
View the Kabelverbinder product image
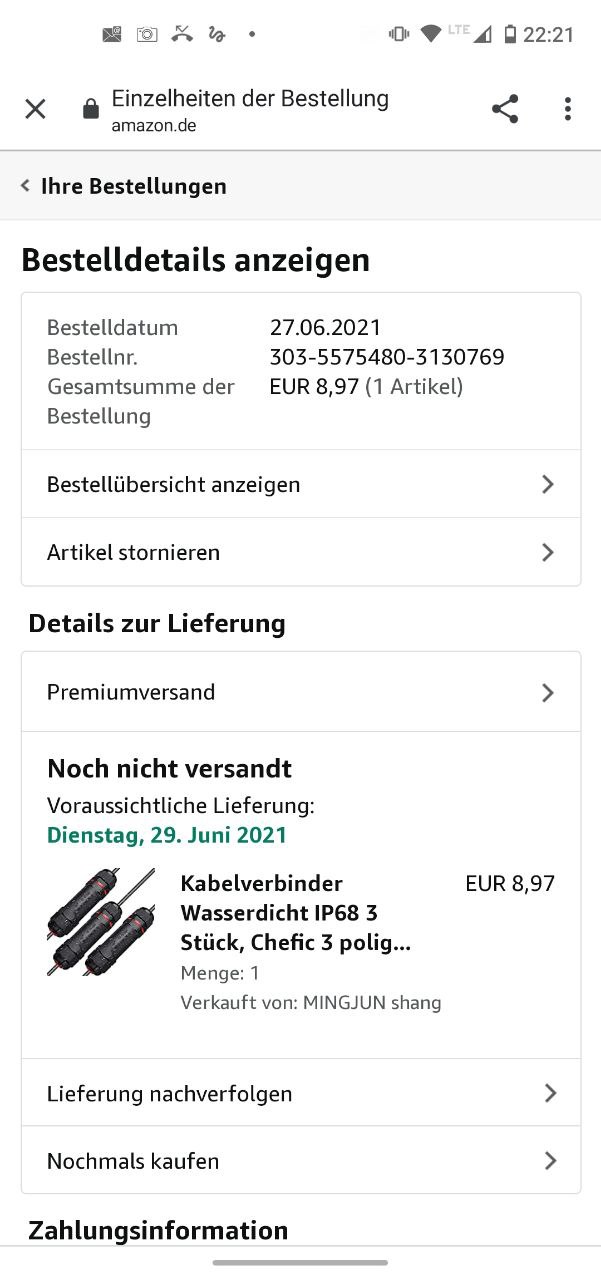coord(101,923)
